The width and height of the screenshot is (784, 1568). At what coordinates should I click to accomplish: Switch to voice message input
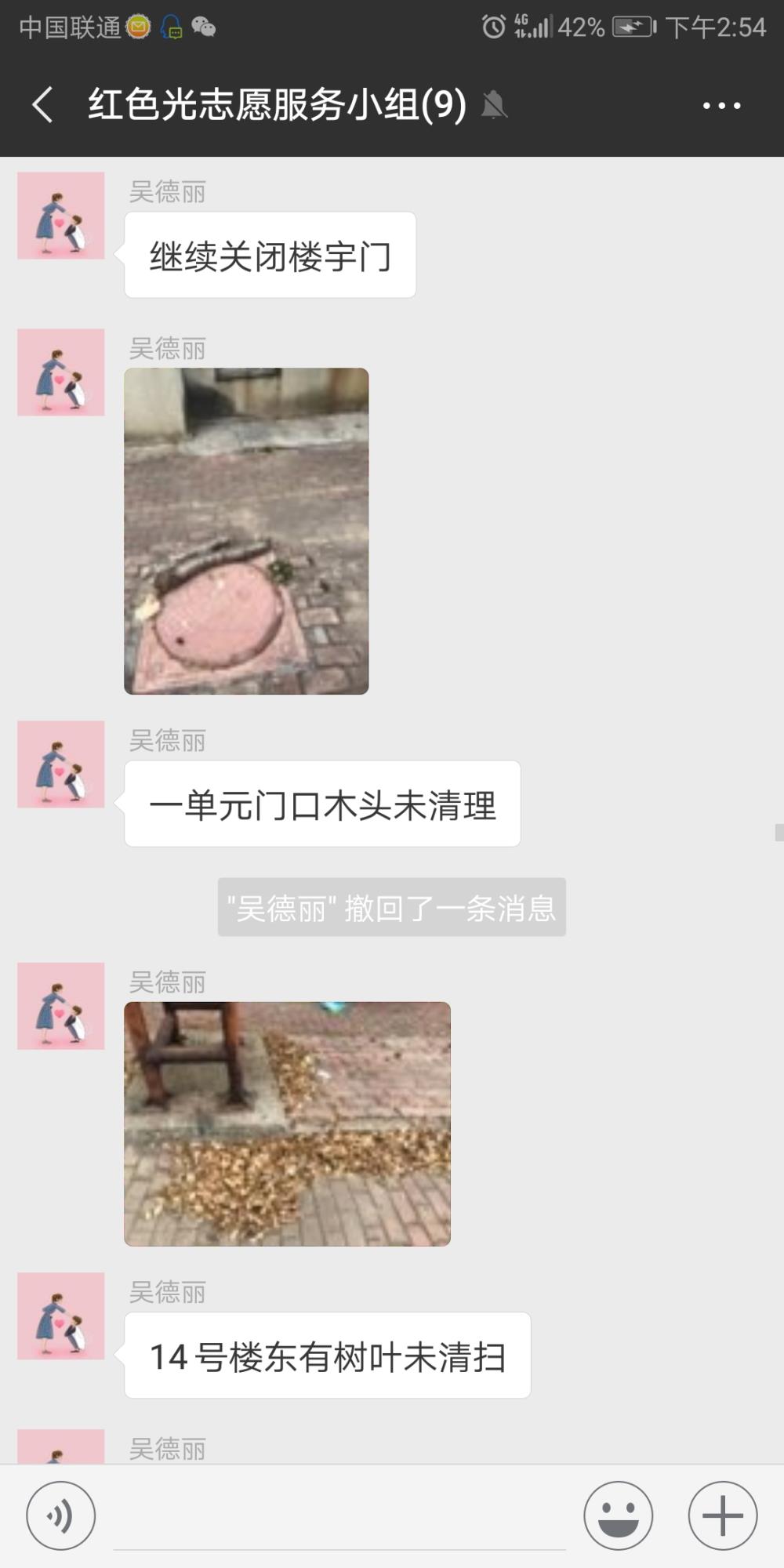pos(61,1515)
